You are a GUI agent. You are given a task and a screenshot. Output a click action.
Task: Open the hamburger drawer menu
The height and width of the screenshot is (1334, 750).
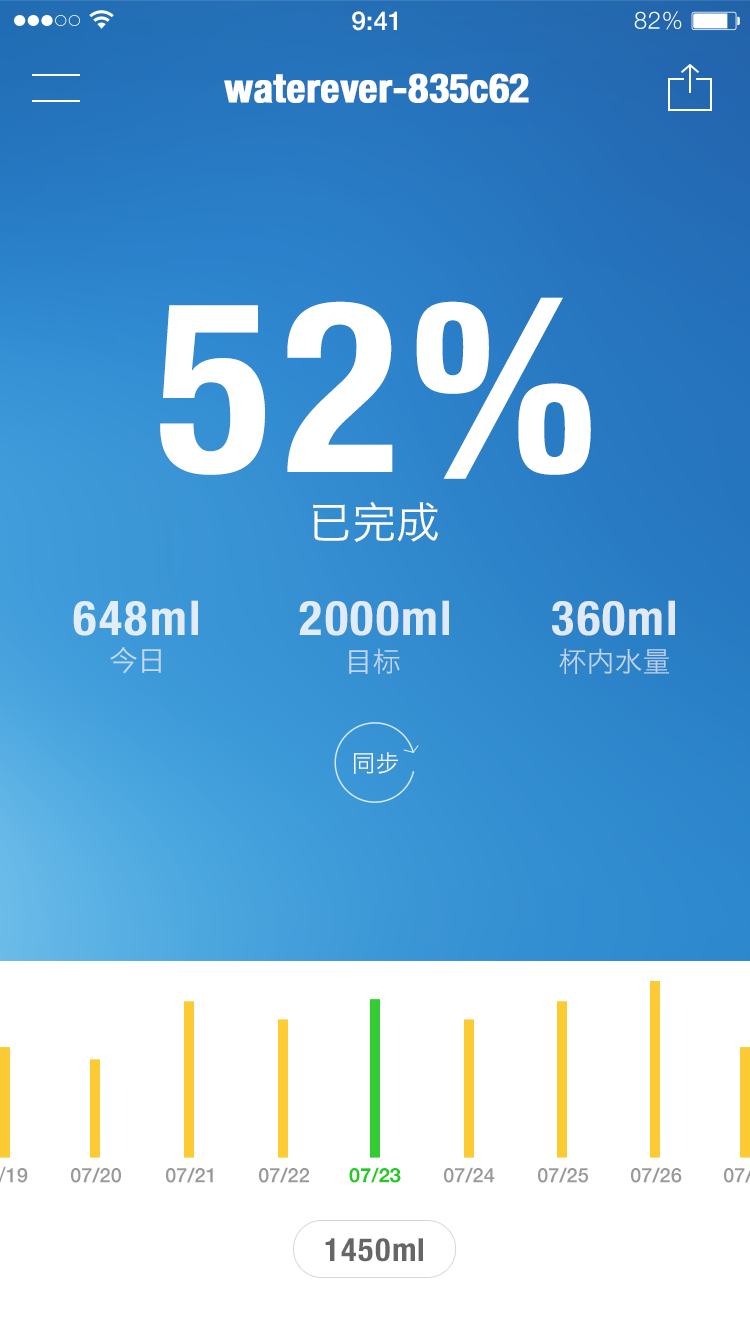tap(56, 88)
